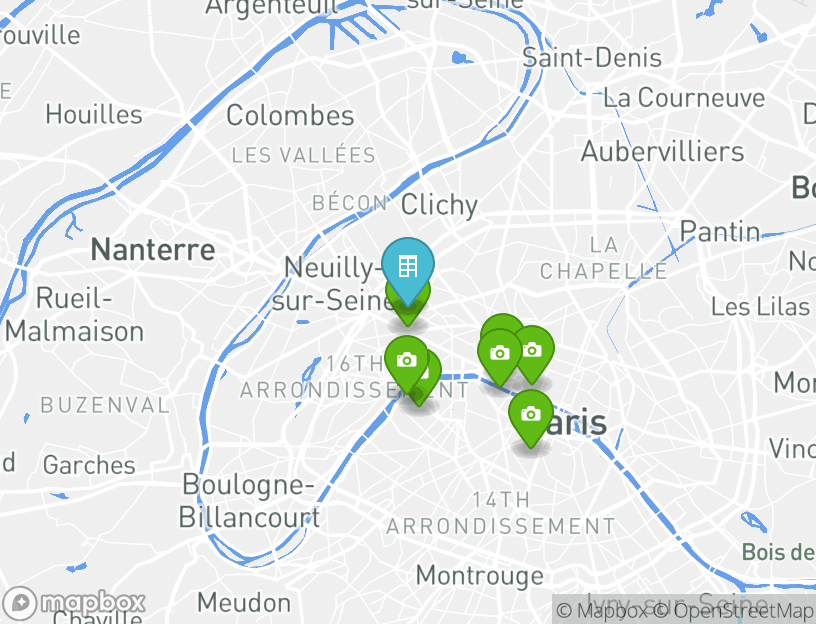Select the blue building marker on the map
Viewport: 816px width, 624px height.
(407, 267)
